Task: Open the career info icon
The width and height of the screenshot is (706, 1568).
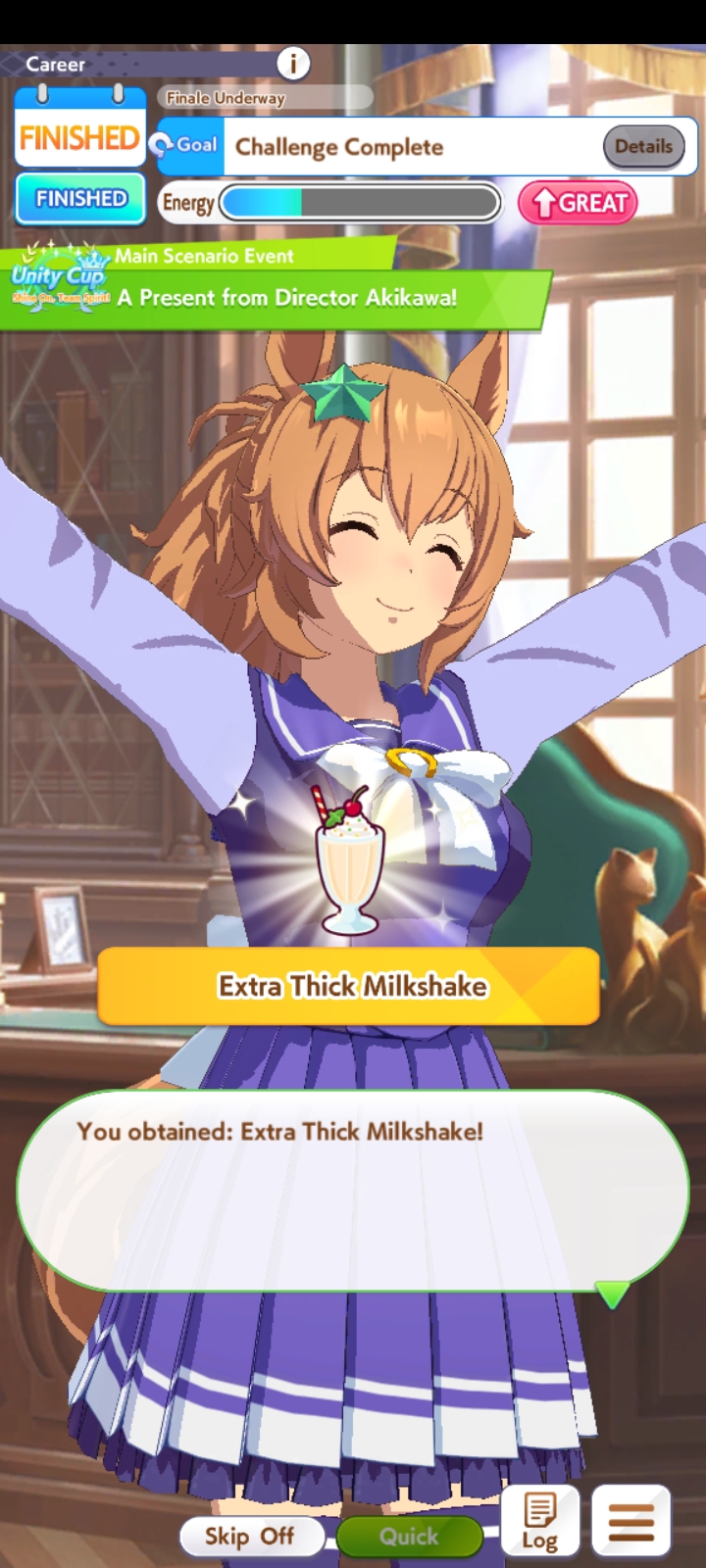Action: pyautogui.click(x=292, y=64)
